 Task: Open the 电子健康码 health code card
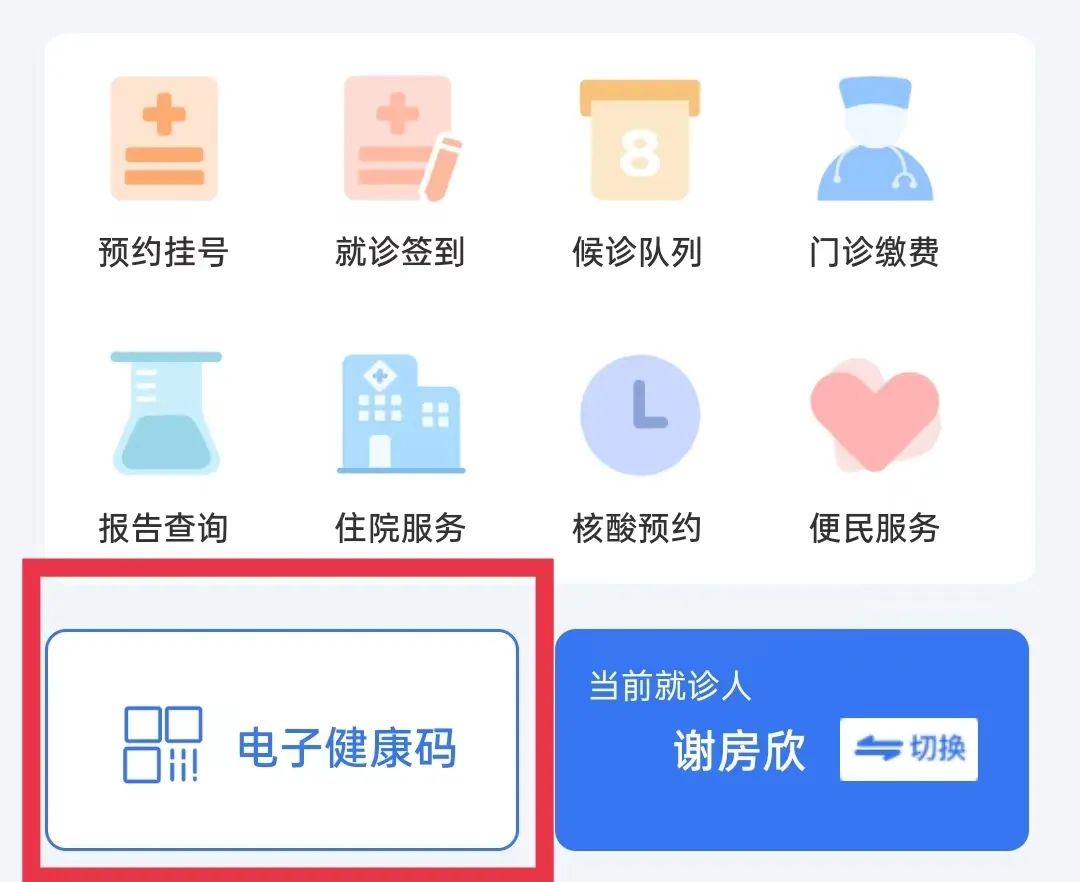[x=282, y=740]
